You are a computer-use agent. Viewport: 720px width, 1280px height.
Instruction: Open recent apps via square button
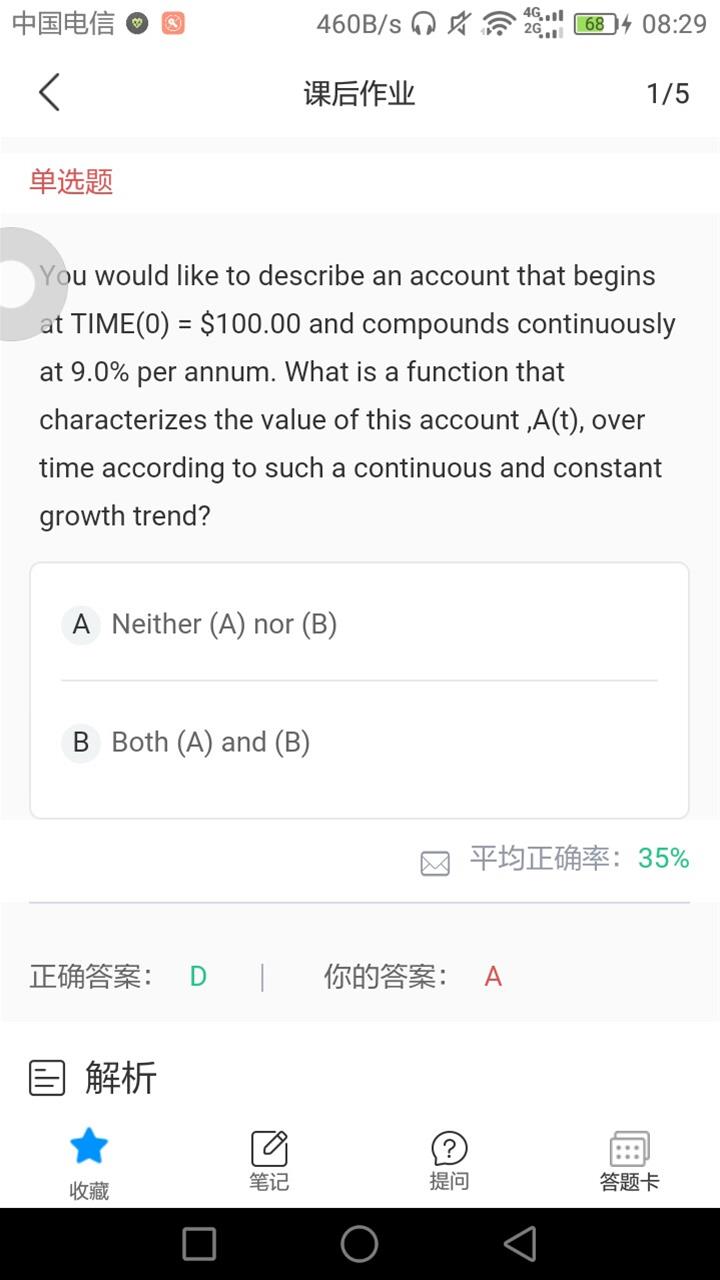coord(199,1244)
